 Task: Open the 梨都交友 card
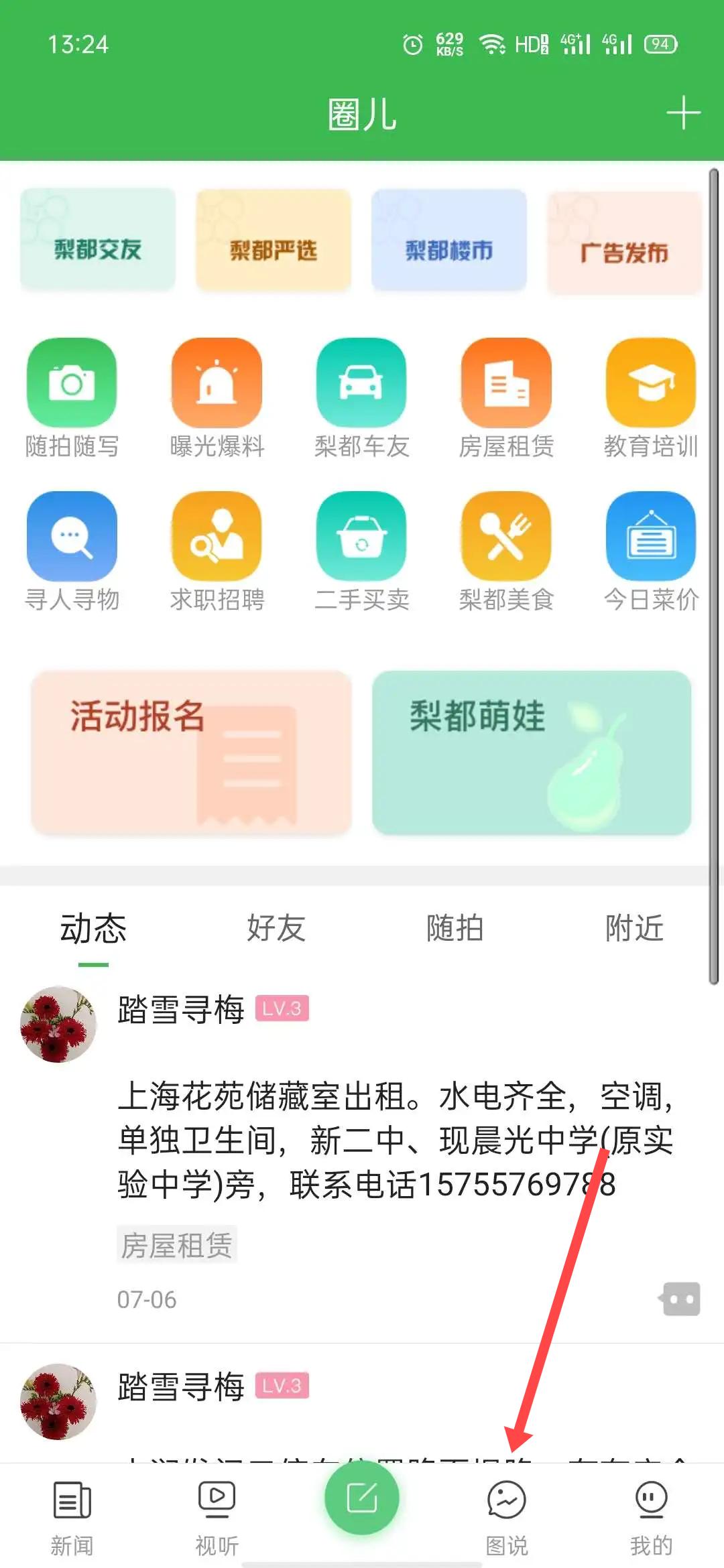point(98,239)
